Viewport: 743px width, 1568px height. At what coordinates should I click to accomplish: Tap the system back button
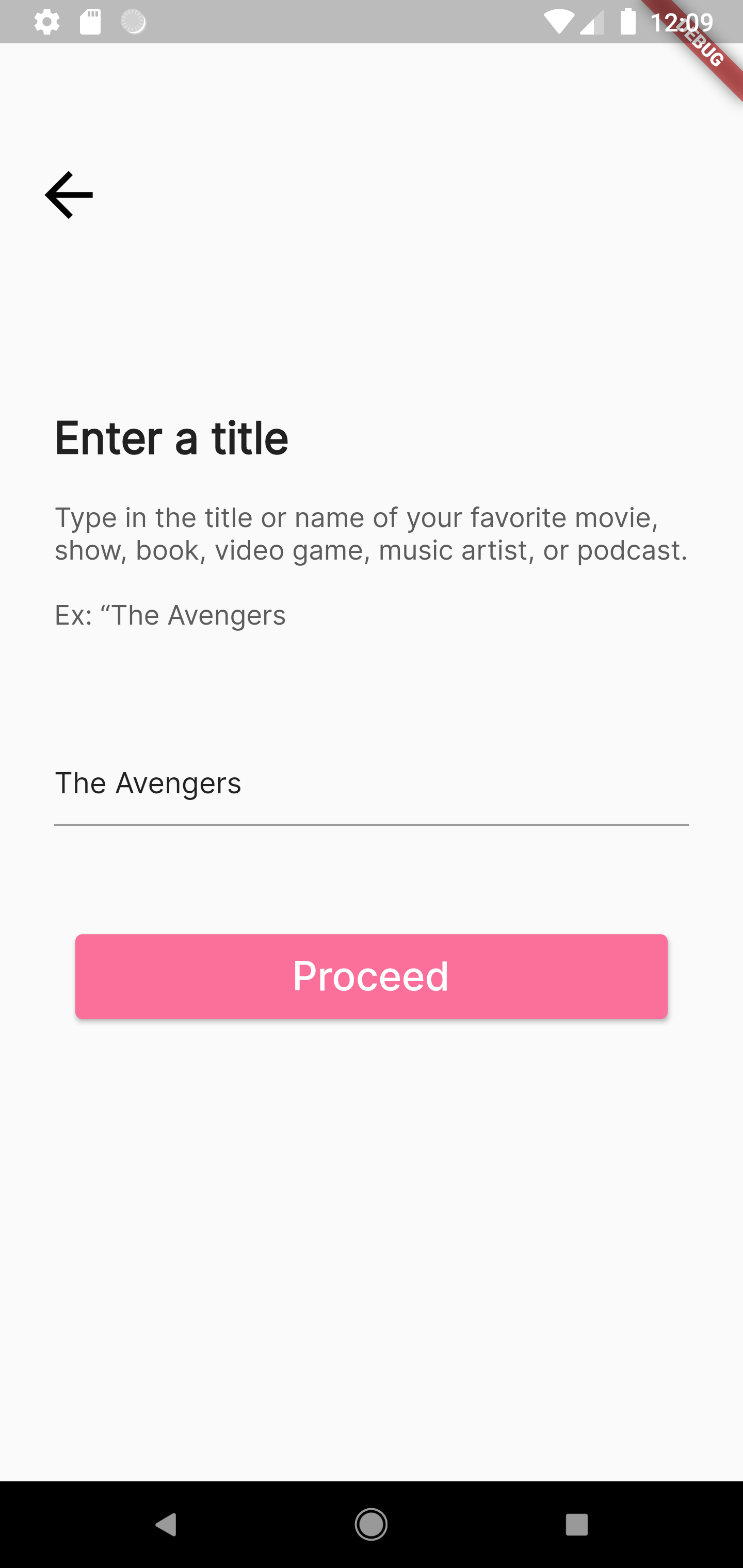click(x=166, y=1524)
